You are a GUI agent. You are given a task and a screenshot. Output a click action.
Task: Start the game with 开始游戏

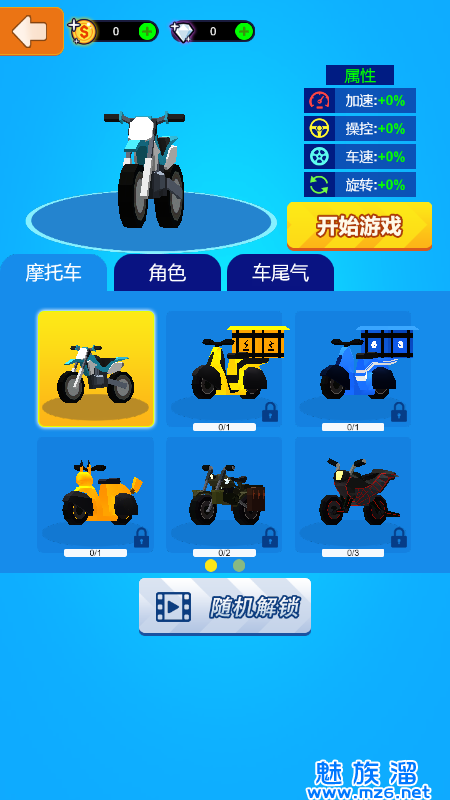tap(359, 226)
